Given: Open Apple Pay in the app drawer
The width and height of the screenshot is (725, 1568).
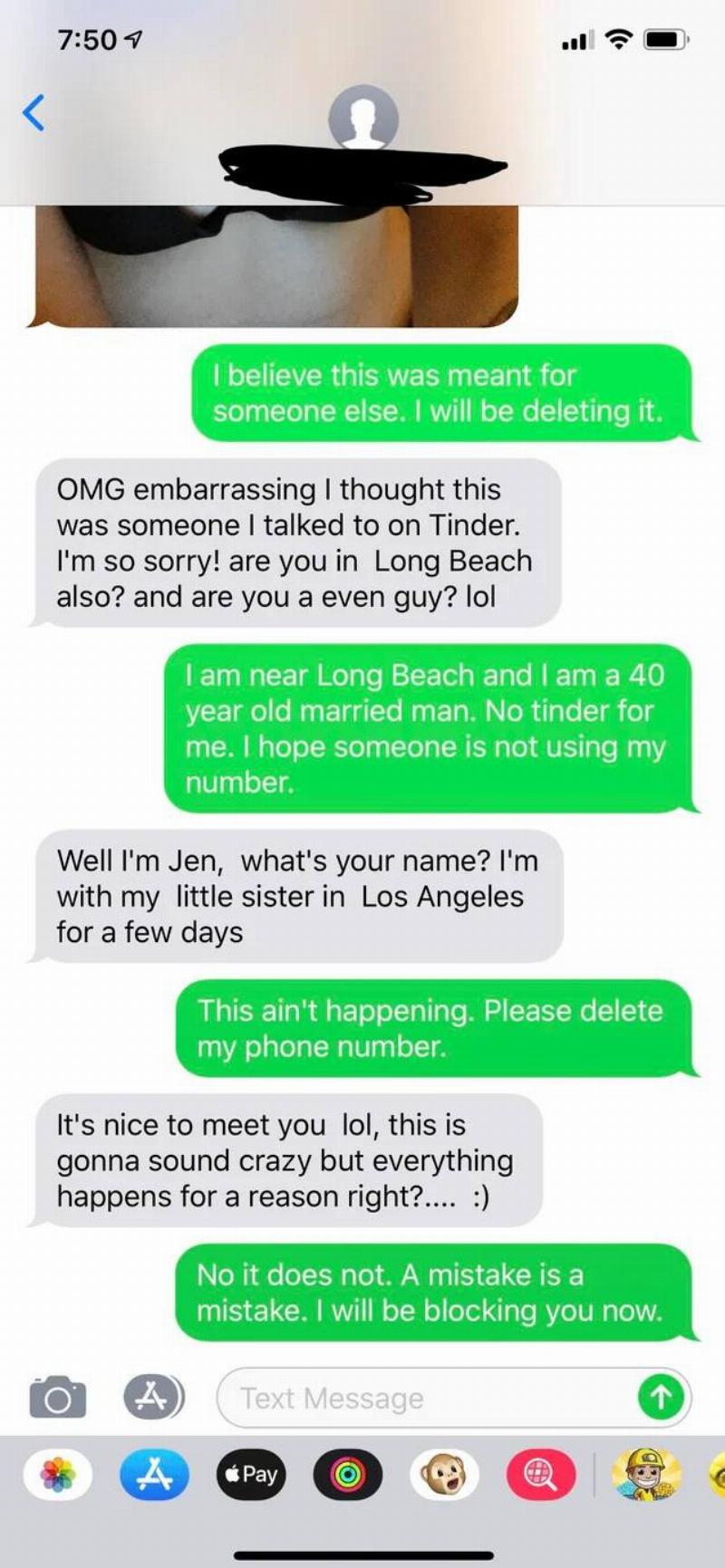Looking at the screenshot, I should (251, 1475).
